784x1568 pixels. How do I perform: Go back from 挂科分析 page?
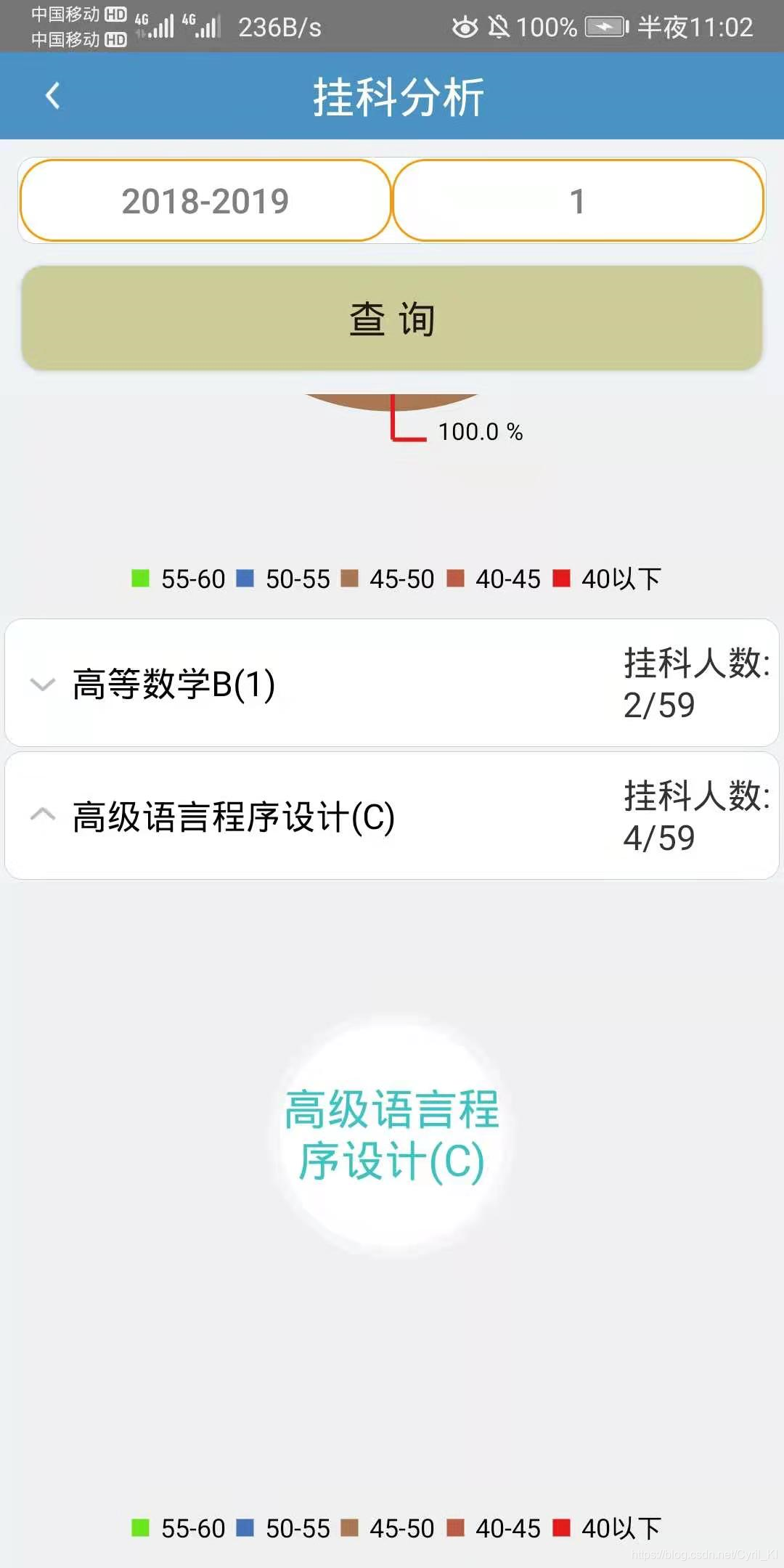[52, 96]
